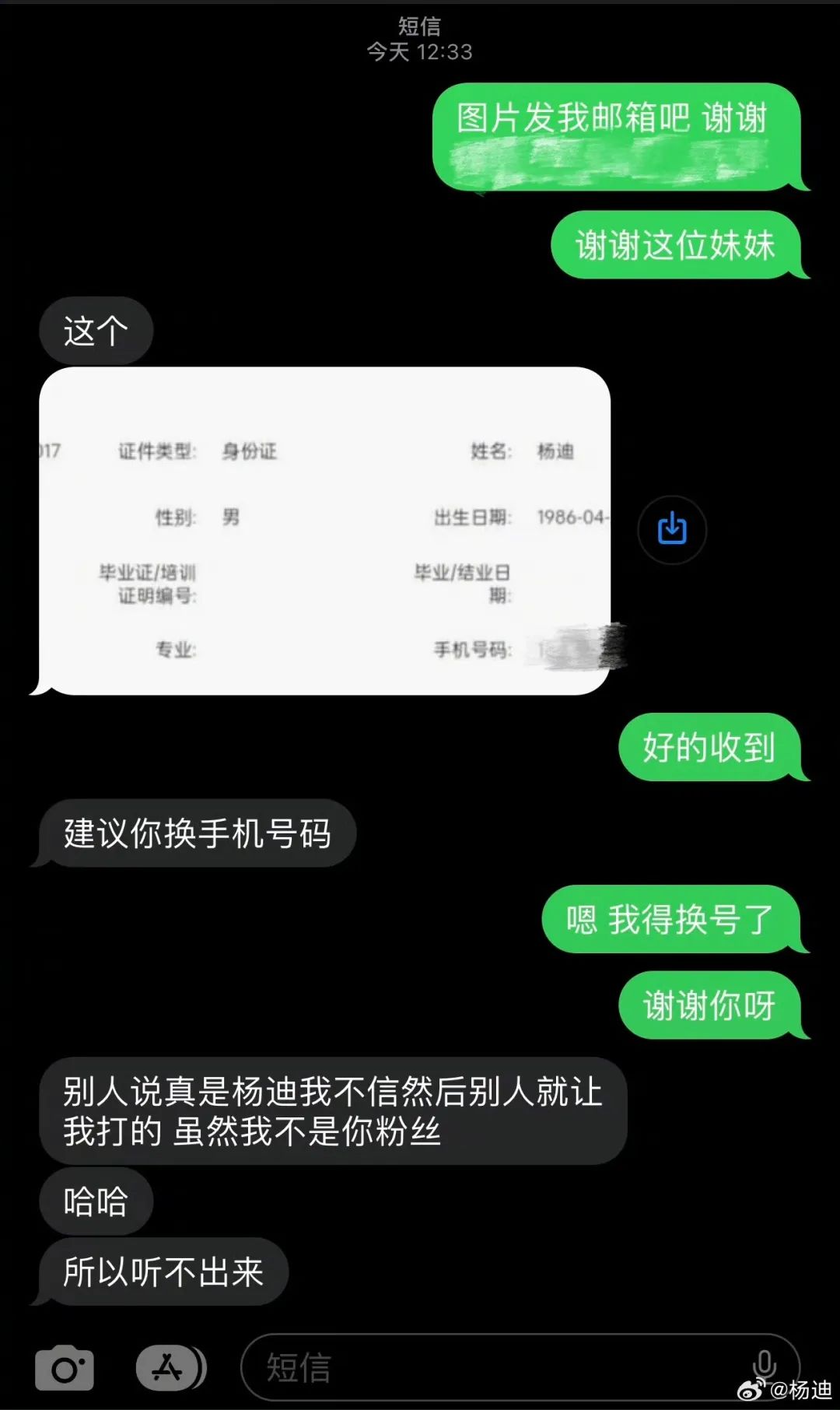Open the received ID info image
This screenshot has width=840, height=1410.
pyautogui.click(x=324, y=531)
